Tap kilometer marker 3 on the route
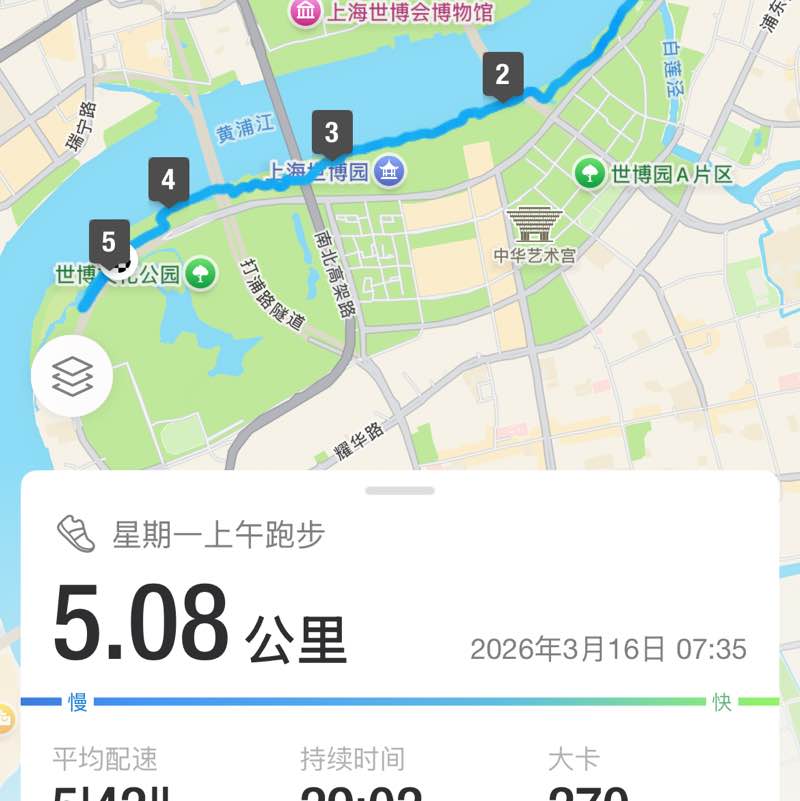Viewport: 800px width, 801px height. coord(333,129)
